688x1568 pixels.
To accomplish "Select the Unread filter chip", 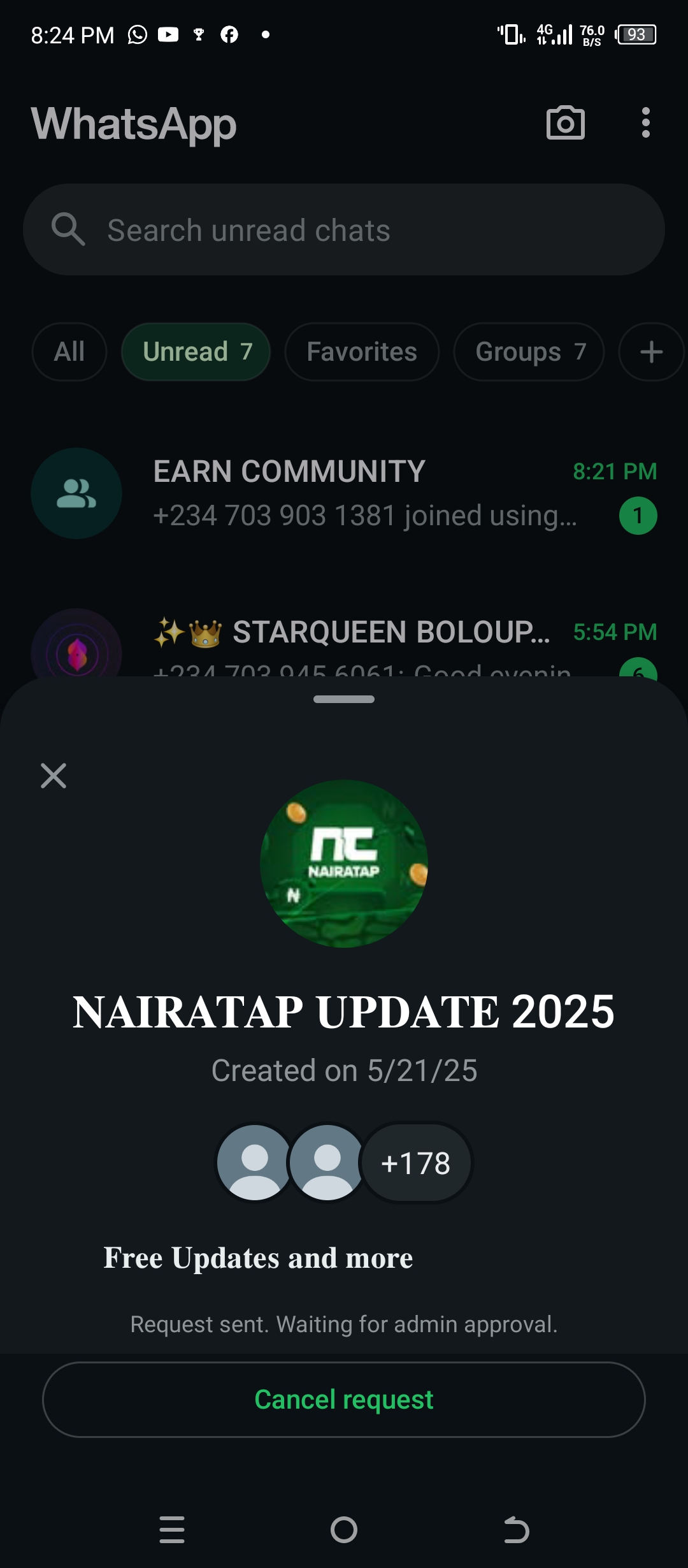I will [x=196, y=352].
